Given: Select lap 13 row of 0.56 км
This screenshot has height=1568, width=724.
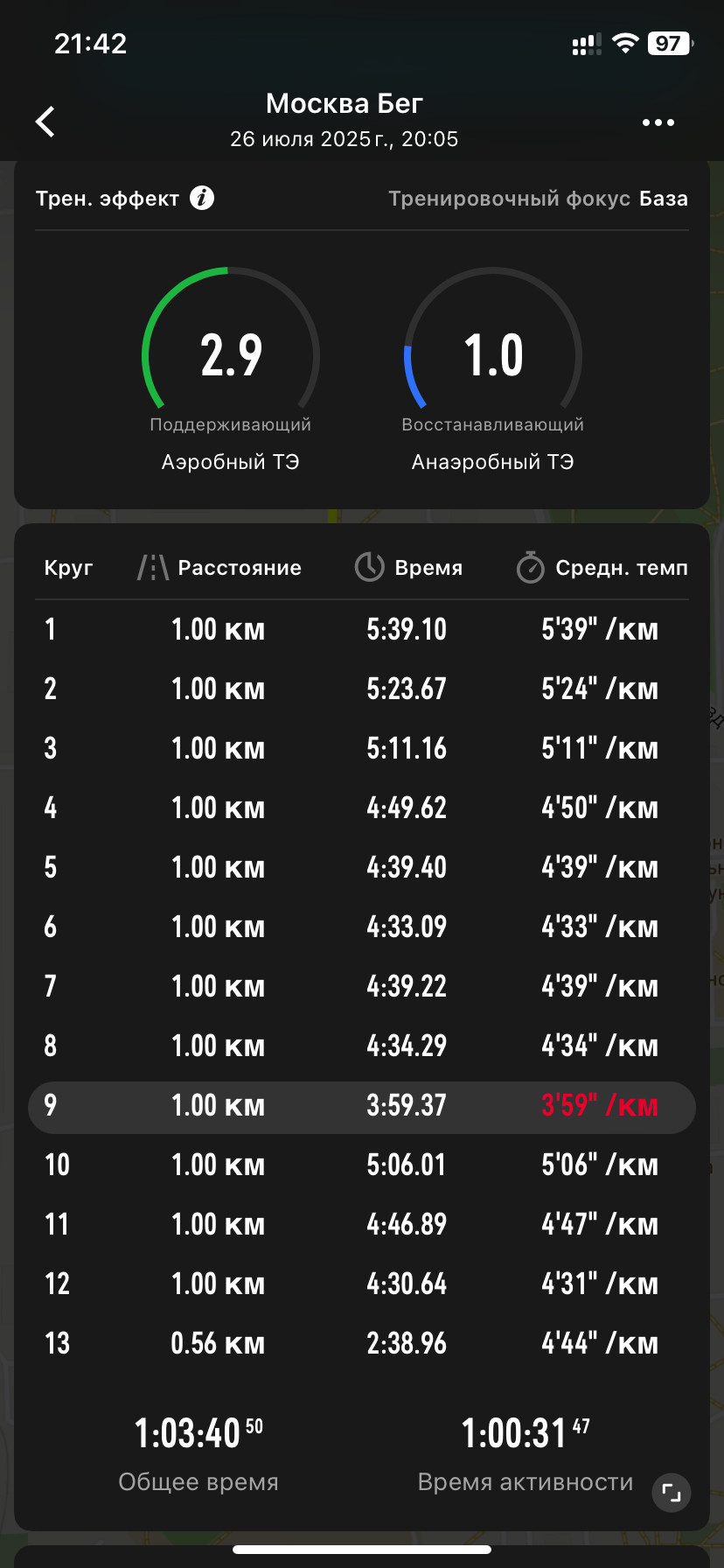Looking at the screenshot, I should [362, 1344].
